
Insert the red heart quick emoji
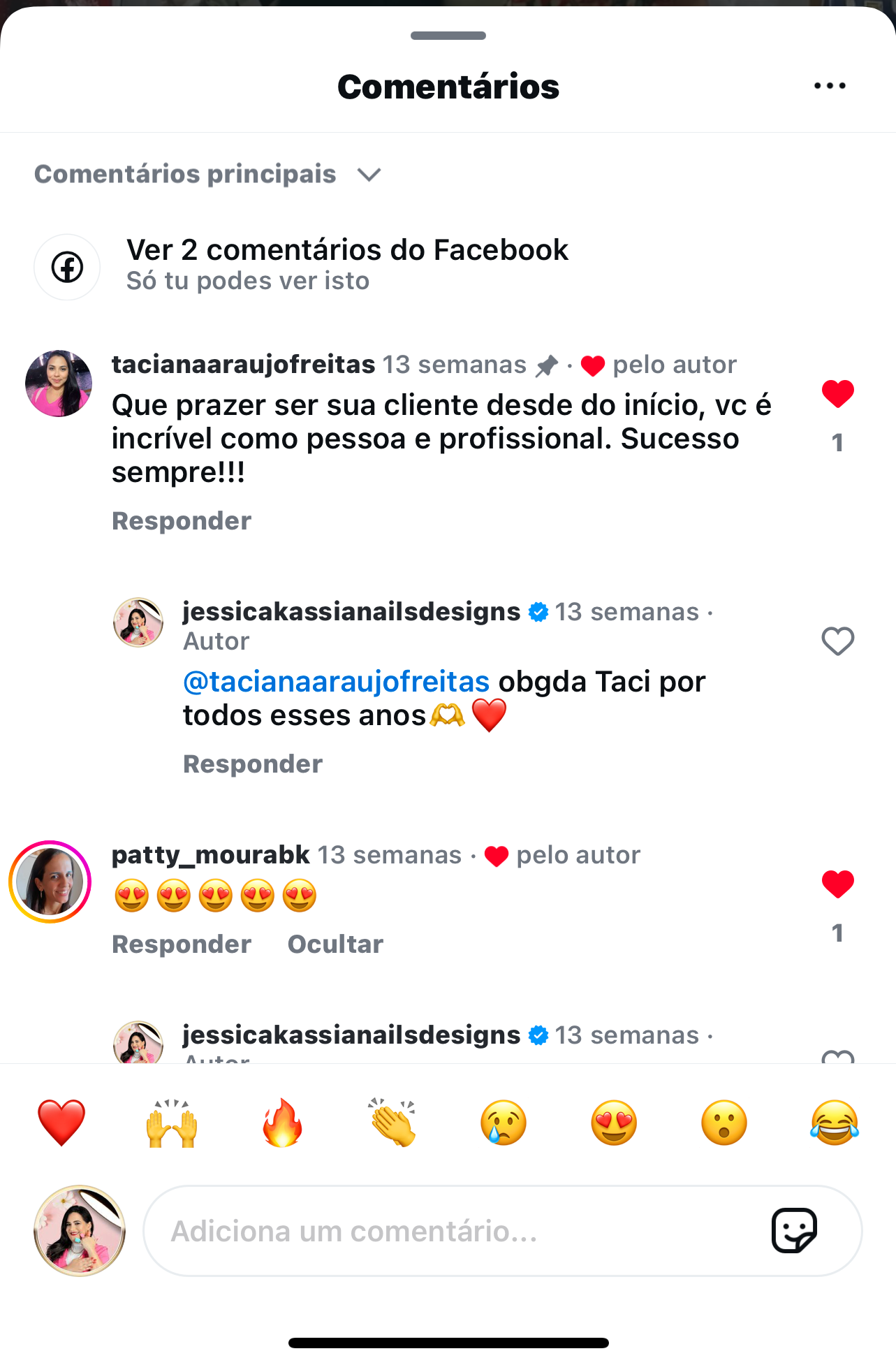(x=61, y=1123)
